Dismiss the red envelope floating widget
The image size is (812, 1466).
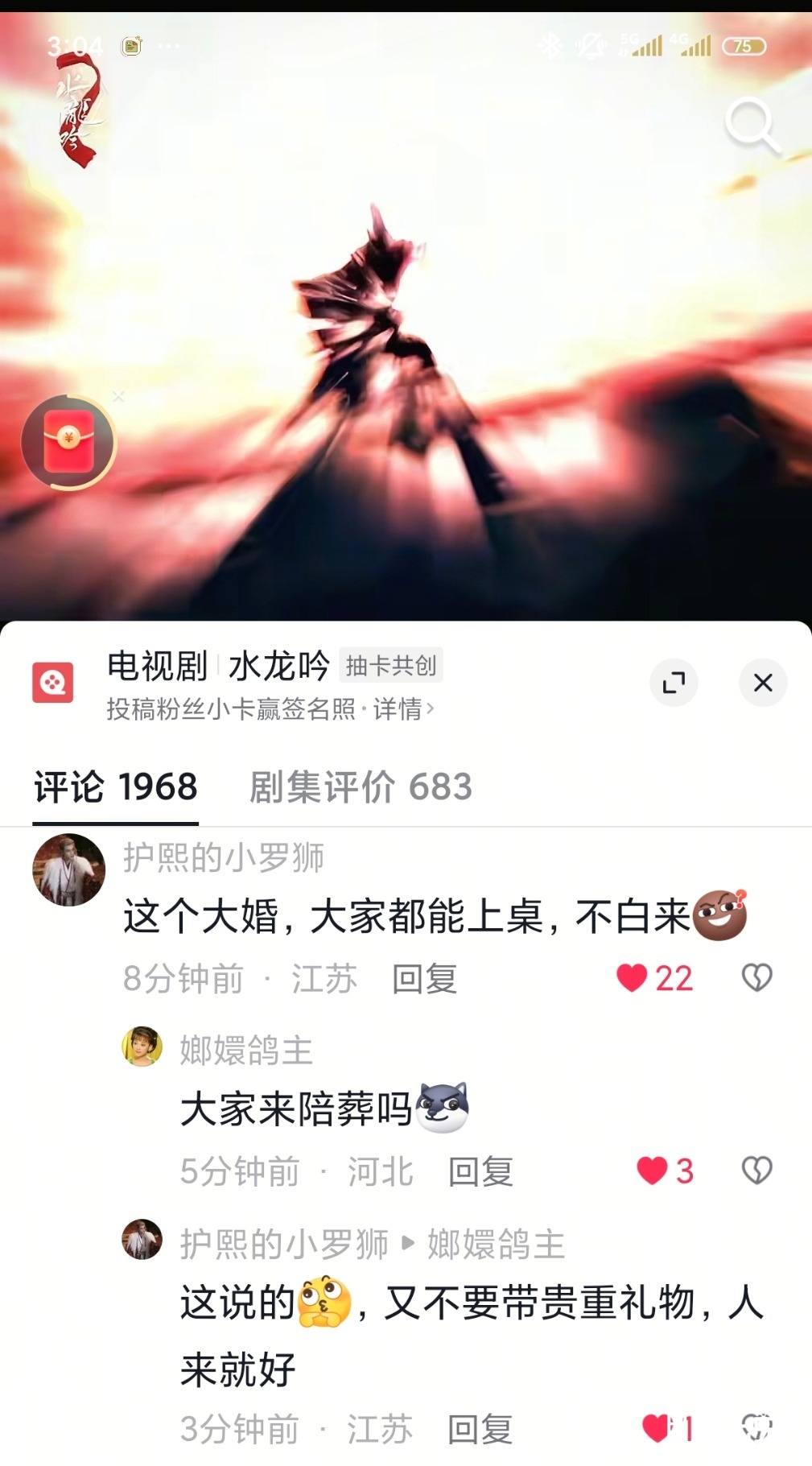click(118, 396)
